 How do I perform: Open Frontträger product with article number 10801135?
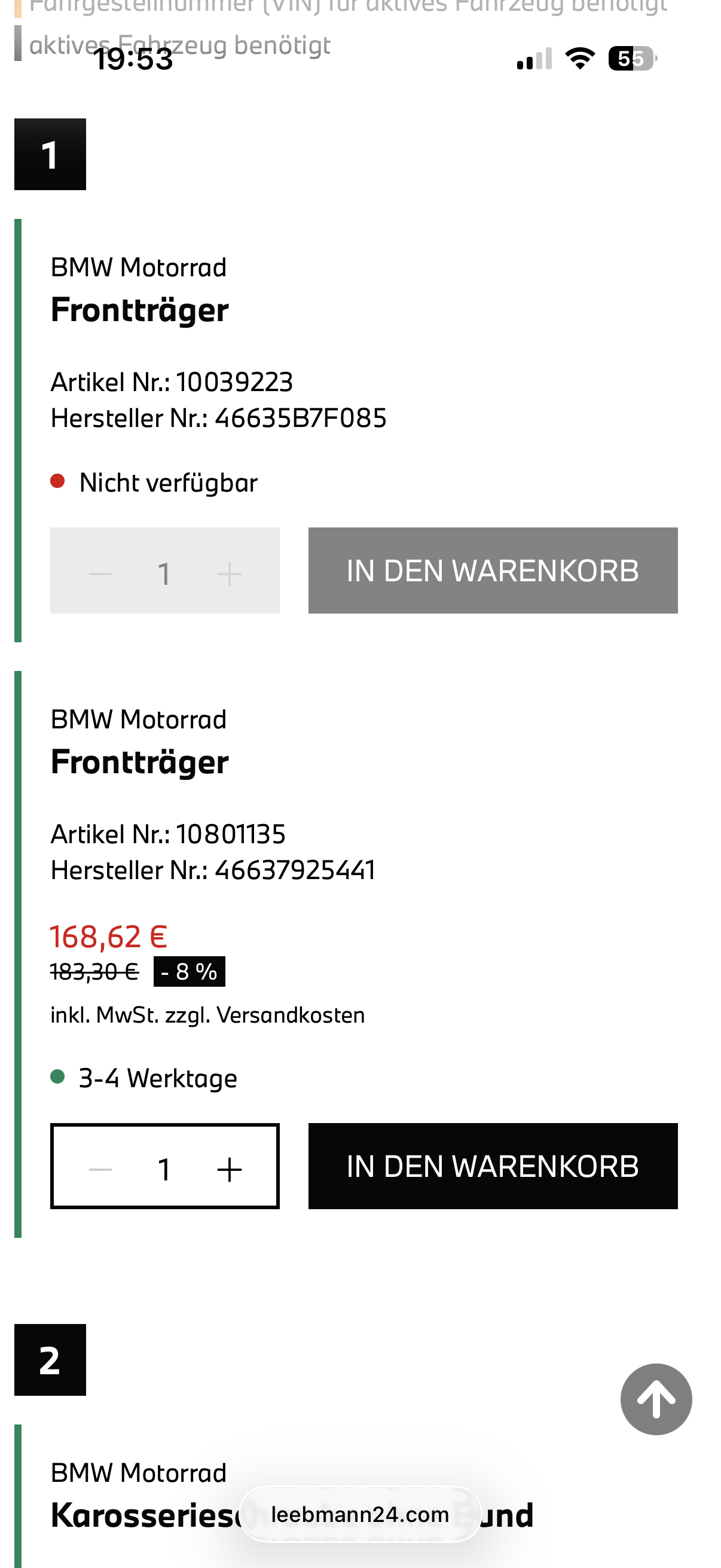(139, 761)
